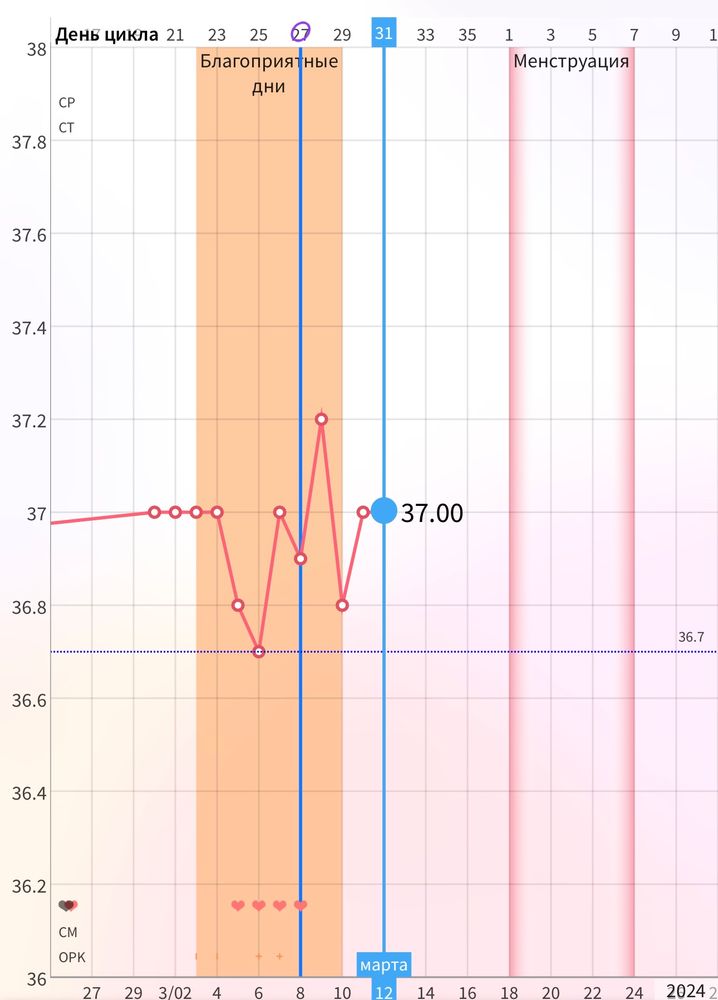Tap the lowest 36.7 temperature point
Screen dimensions: 718x1000
(259, 651)
